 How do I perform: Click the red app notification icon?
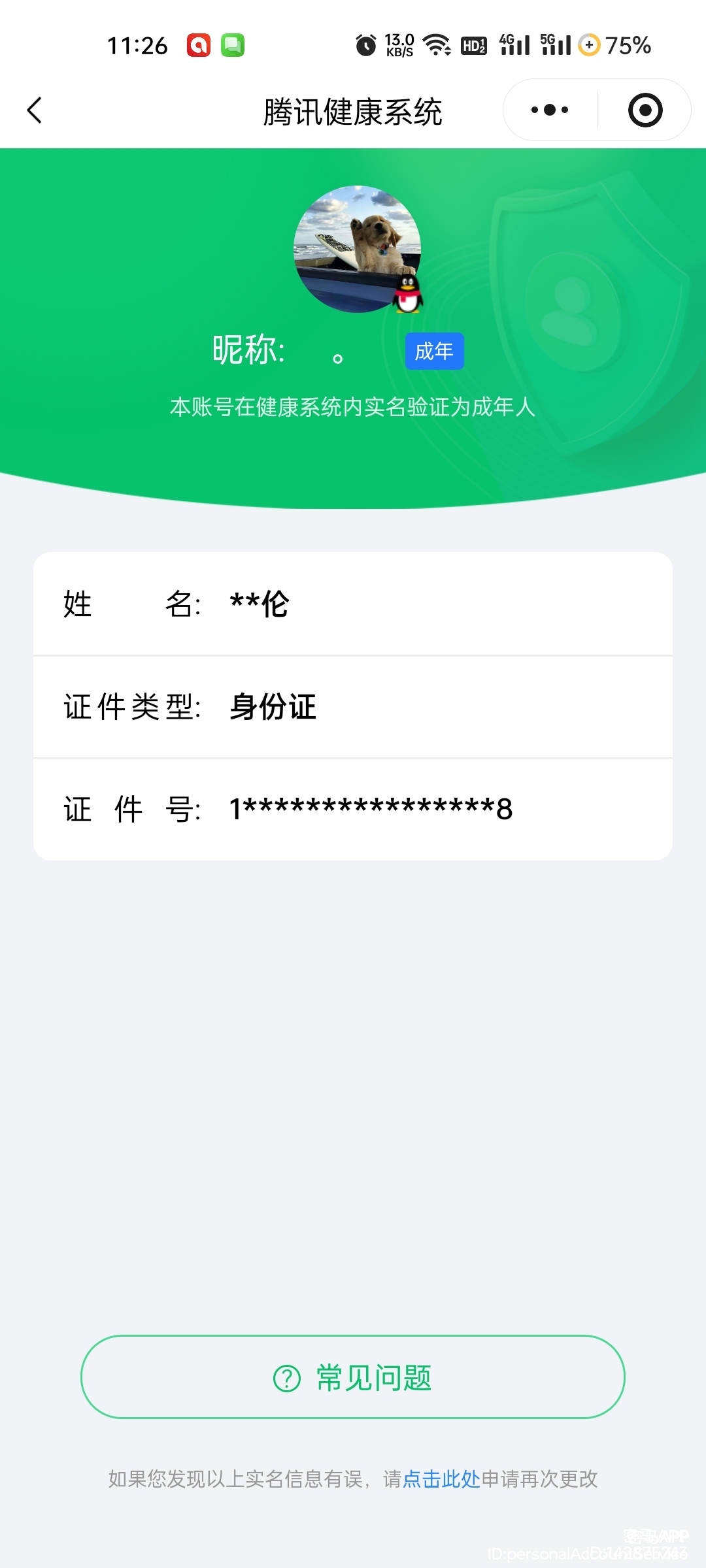(199, 44)
